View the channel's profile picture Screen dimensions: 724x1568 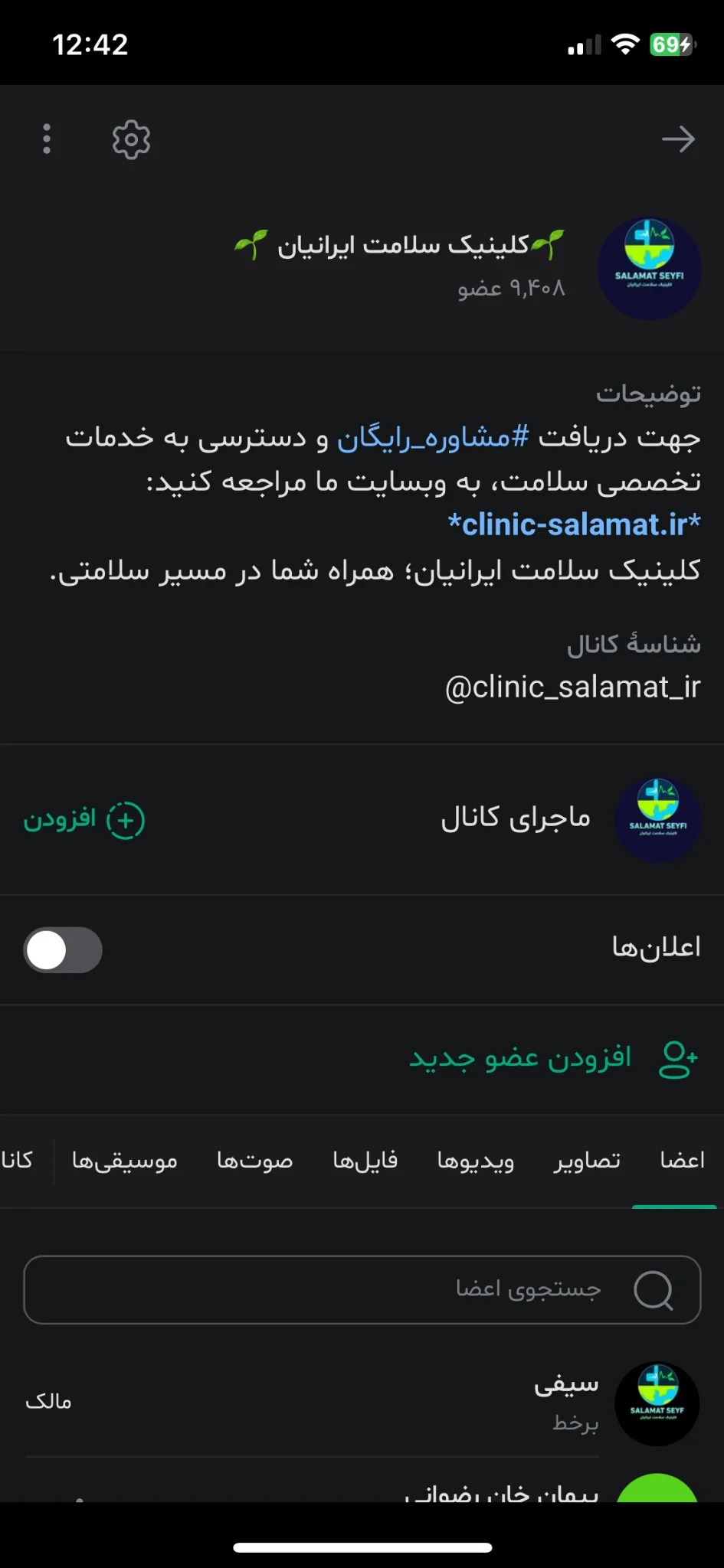point(649,269)
